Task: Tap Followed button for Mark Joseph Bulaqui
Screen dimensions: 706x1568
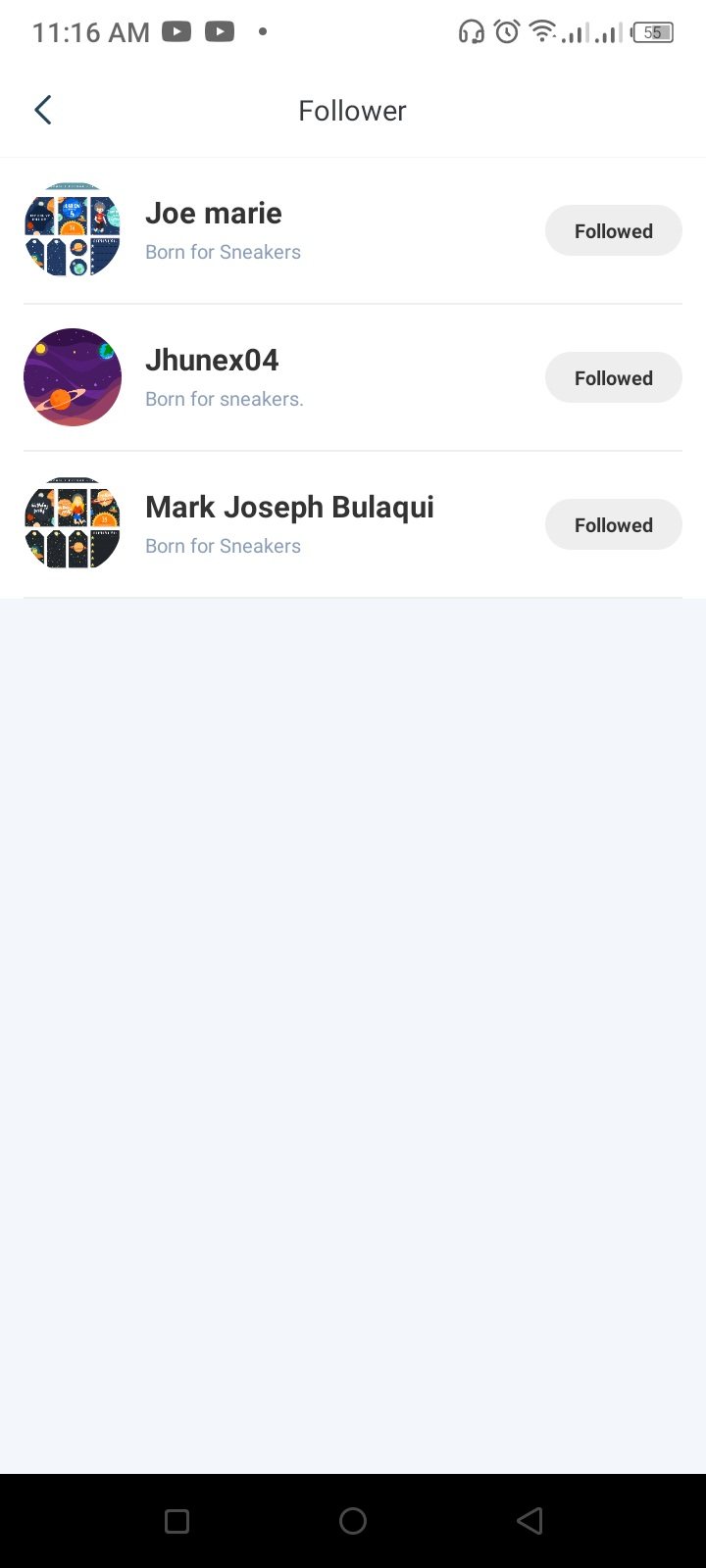Action: 613,525
